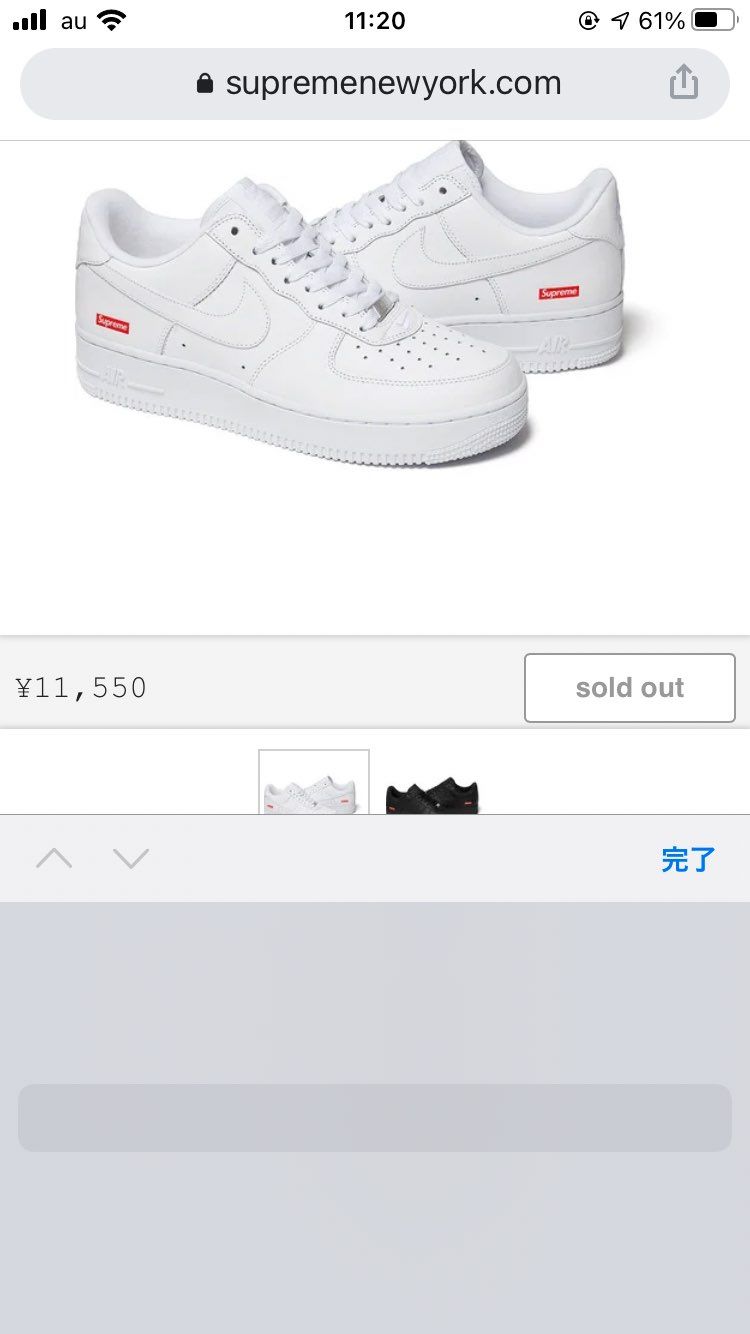Image resolution: width=750 pixels, height=1334 pixels.
Task: Select the white shoe color thumbnail
Action: point(314,785)
